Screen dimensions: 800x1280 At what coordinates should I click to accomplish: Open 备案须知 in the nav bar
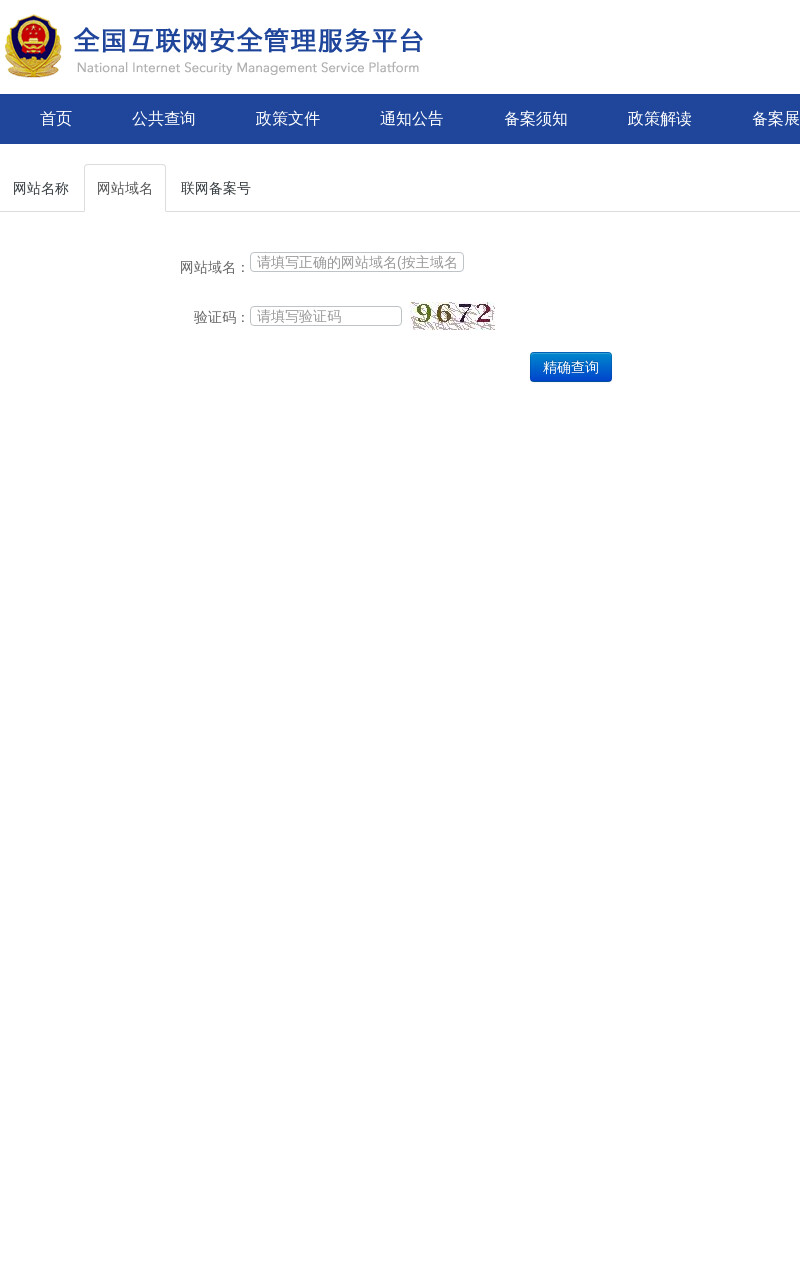pos(536,119)
